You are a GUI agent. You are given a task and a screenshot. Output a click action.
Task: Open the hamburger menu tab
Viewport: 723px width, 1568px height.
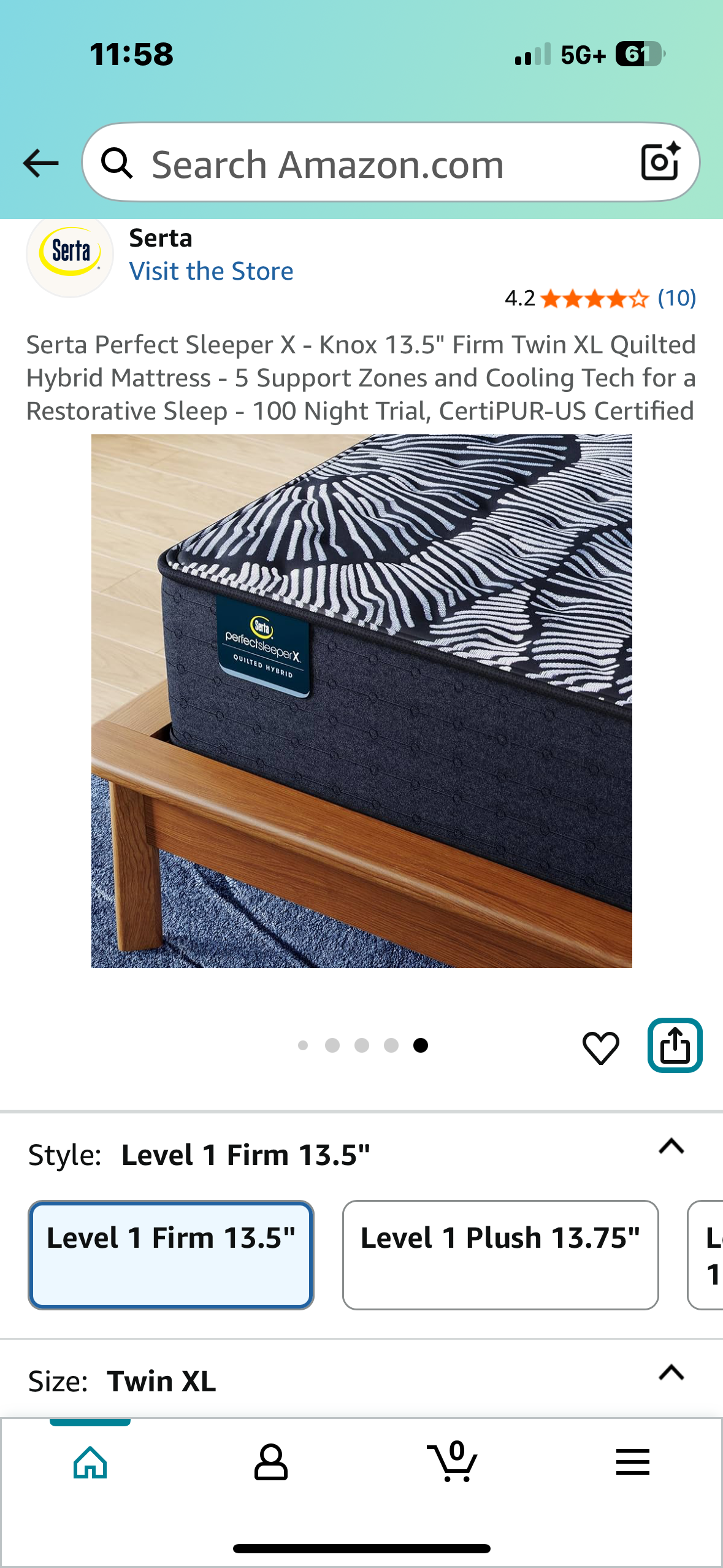[632, 1462]
